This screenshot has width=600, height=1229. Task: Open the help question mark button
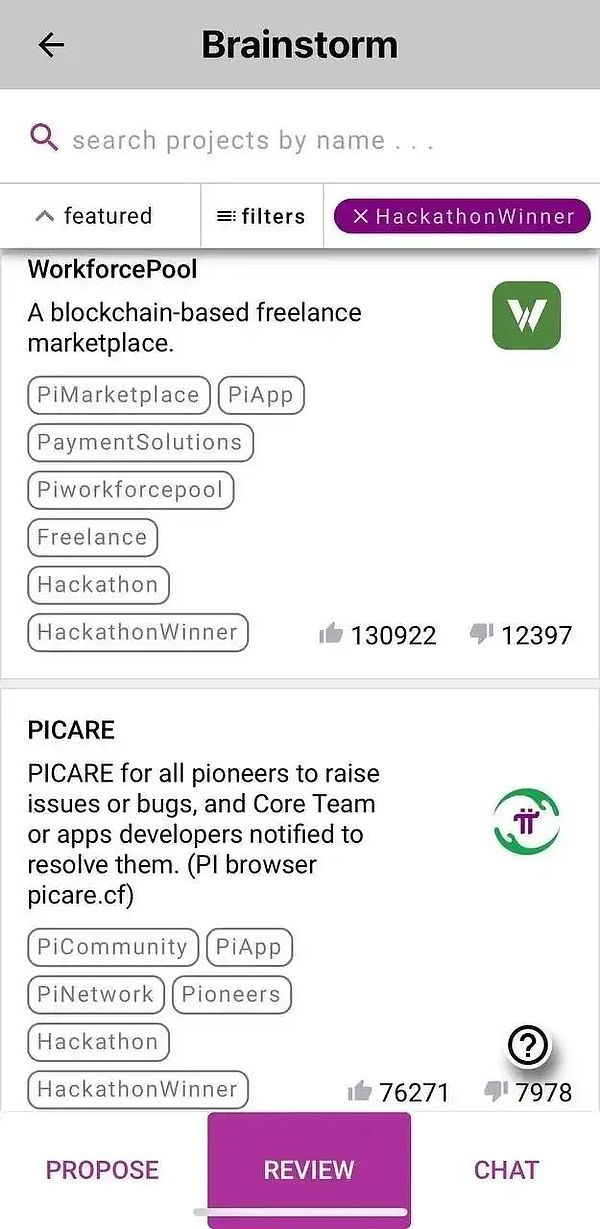[x=528, y=1046]
